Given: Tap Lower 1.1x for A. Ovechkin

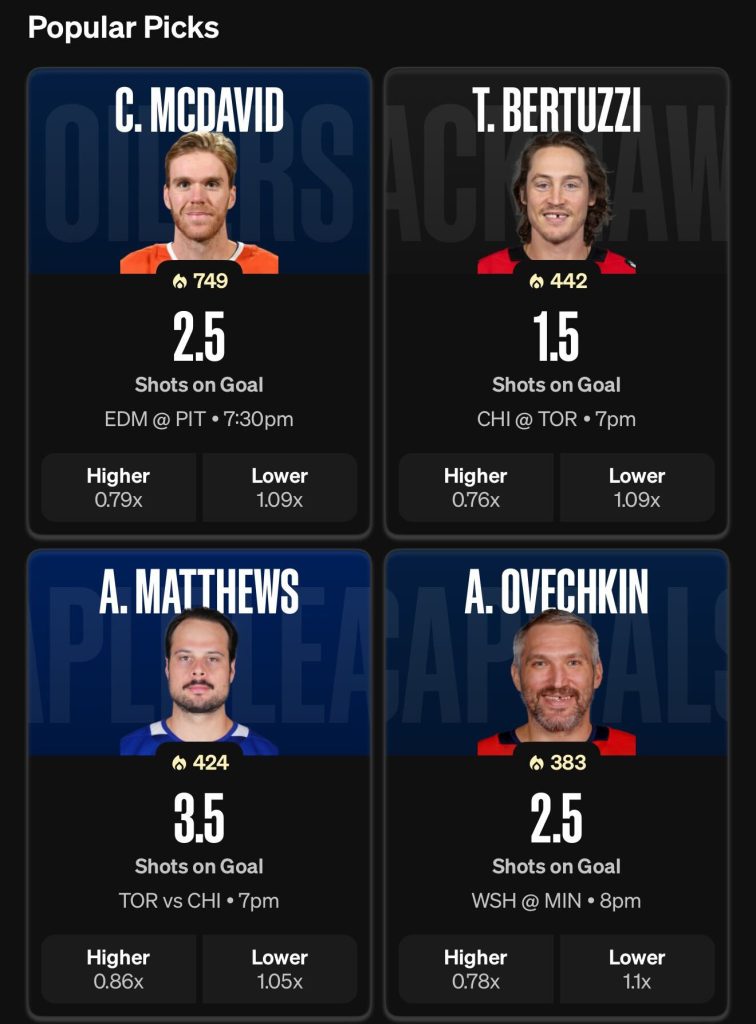Looking at the screenshot, I should 637,969.
